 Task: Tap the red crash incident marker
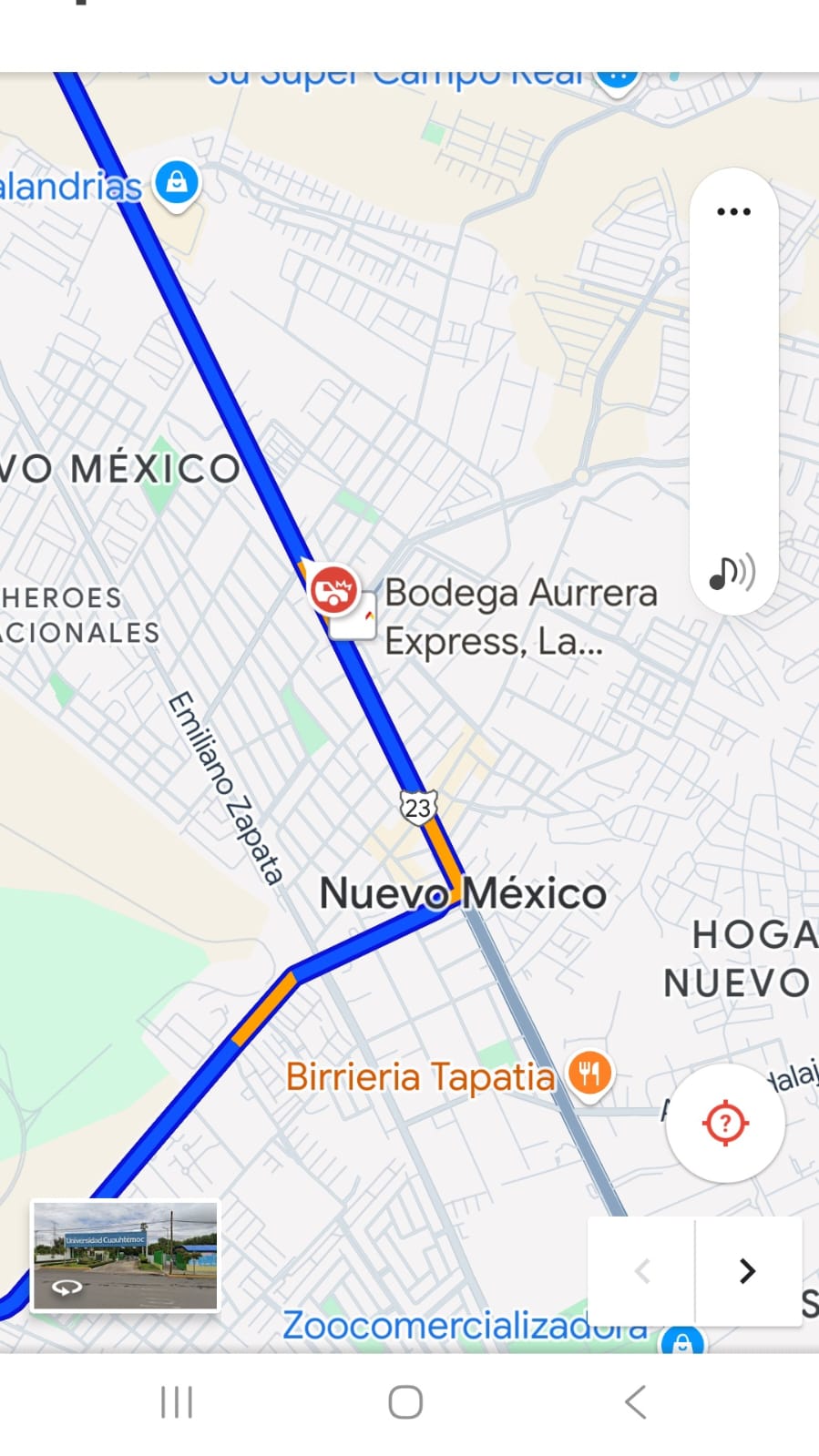tap(334, 588)
